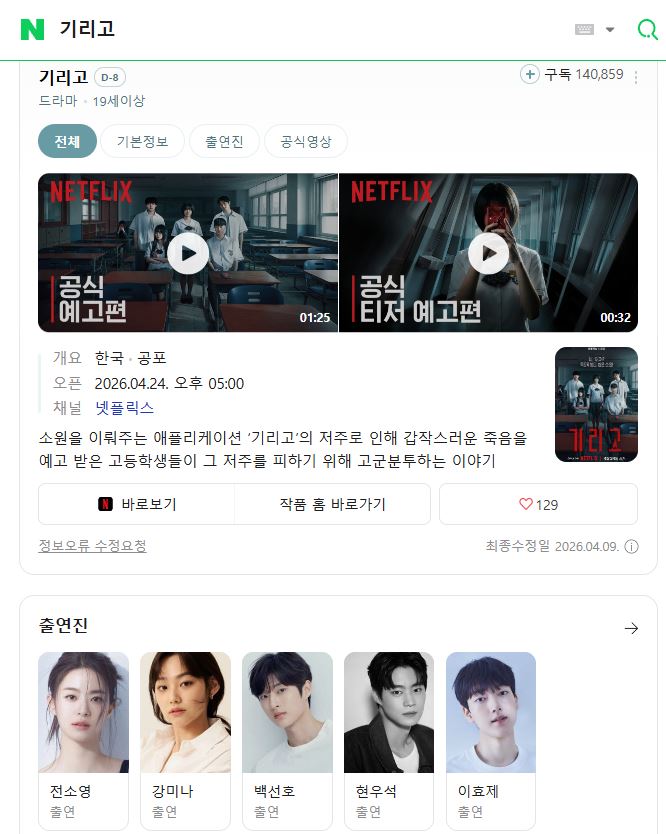Viewport: 666px width, 834px height.
Task: Switch to the 기본정보 tab
Action: point(142,142)
